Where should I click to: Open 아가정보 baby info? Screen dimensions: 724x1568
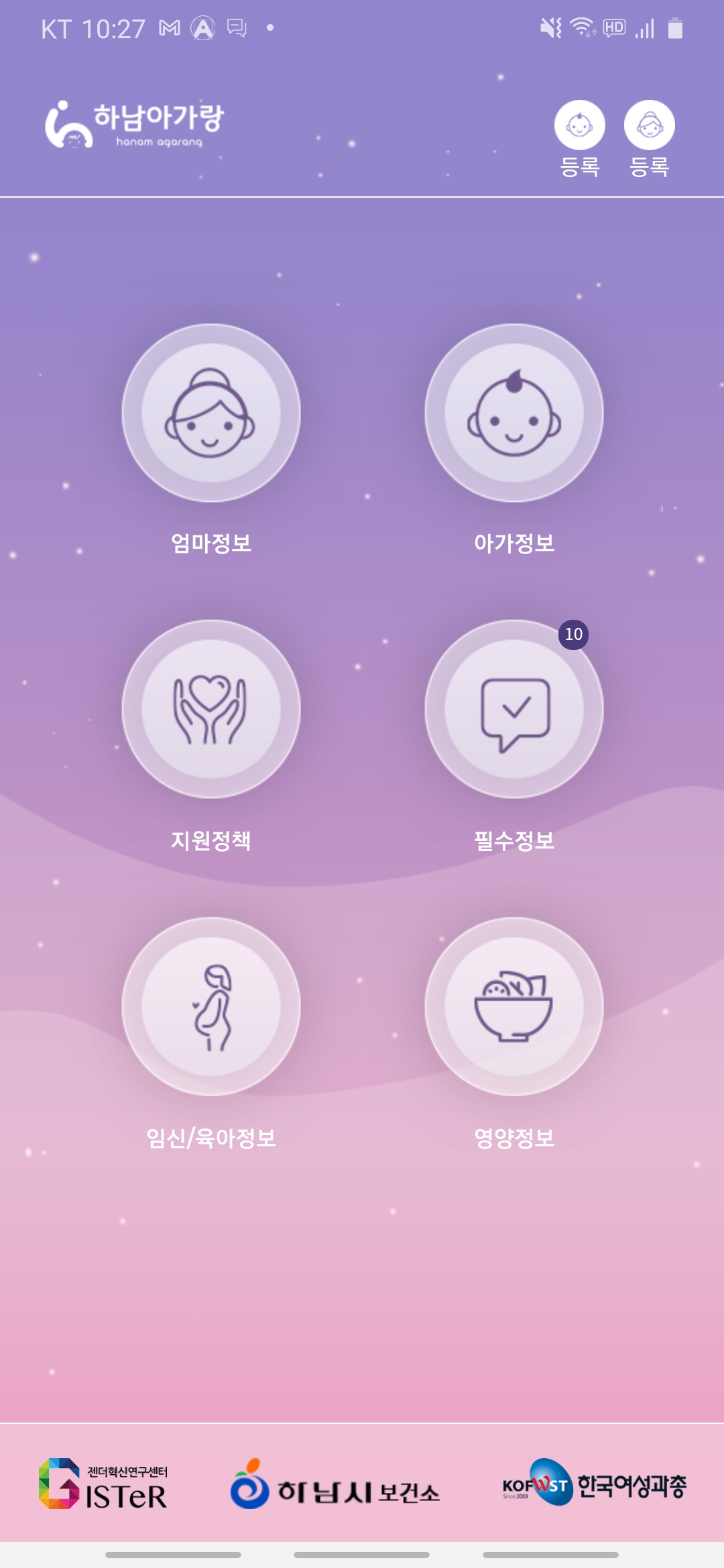(514, 413)
